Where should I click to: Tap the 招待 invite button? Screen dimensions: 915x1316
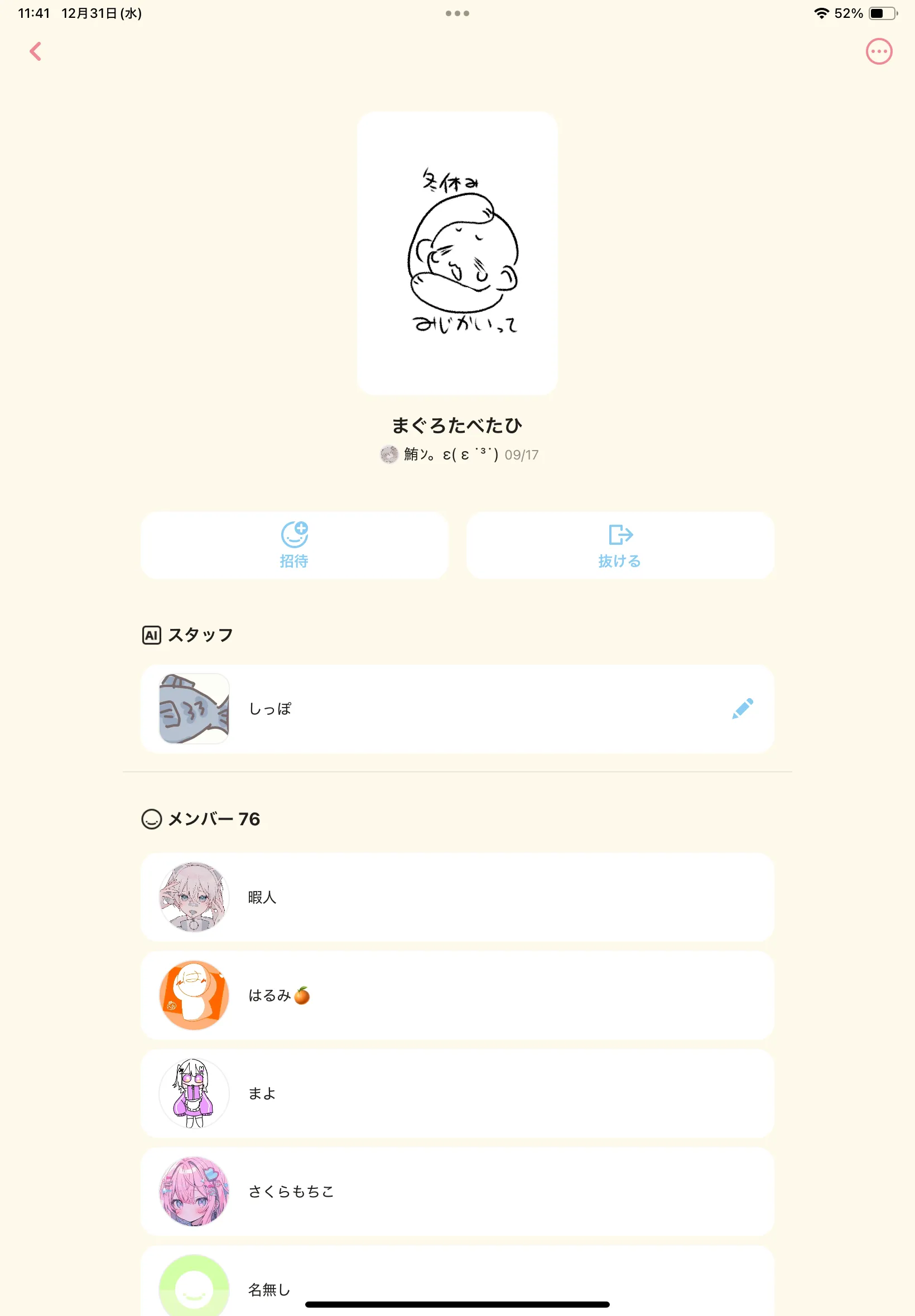coord(294,545)
